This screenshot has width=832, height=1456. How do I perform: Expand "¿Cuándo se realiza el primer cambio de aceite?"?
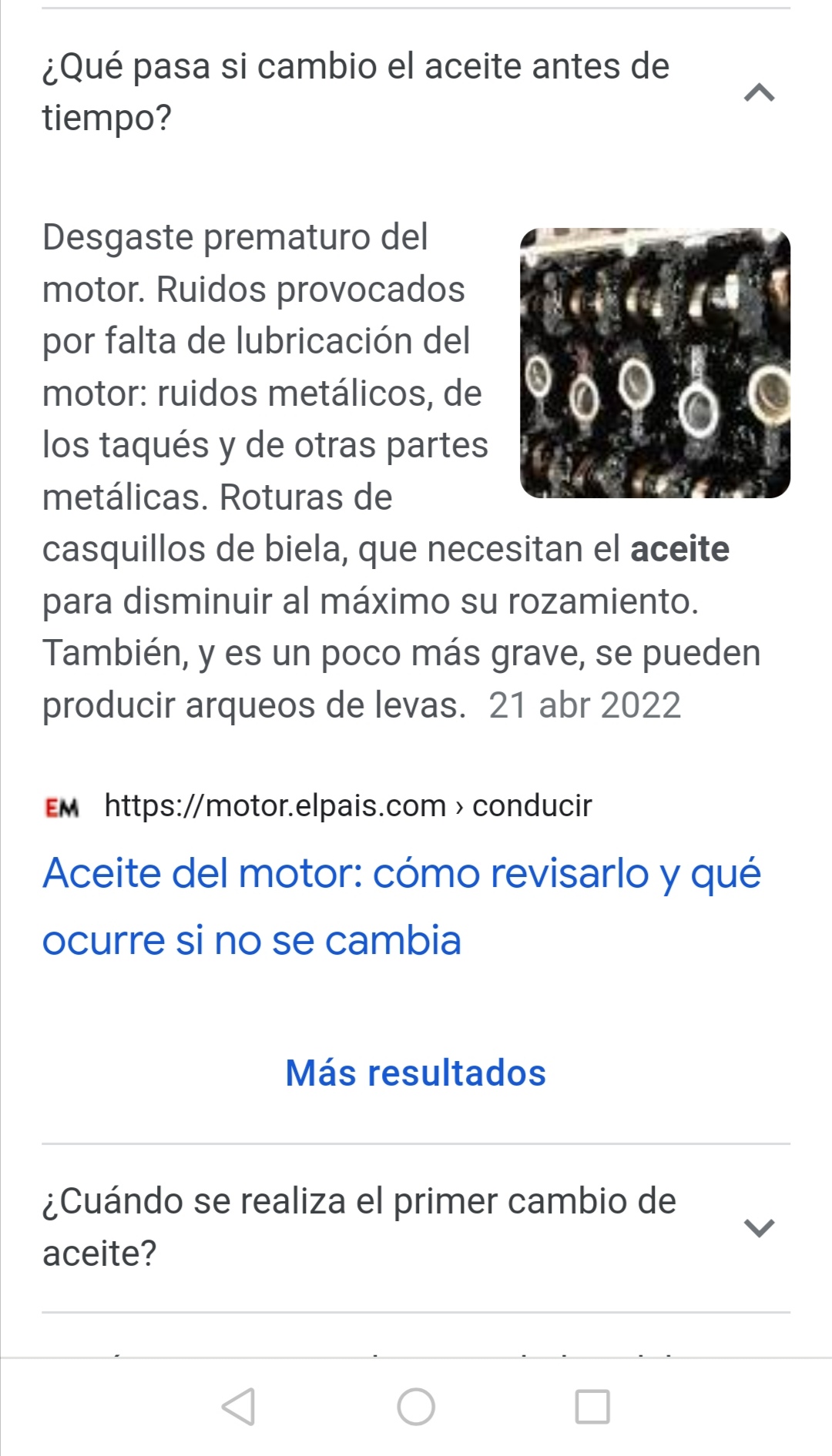click(x=759, y=1227)
